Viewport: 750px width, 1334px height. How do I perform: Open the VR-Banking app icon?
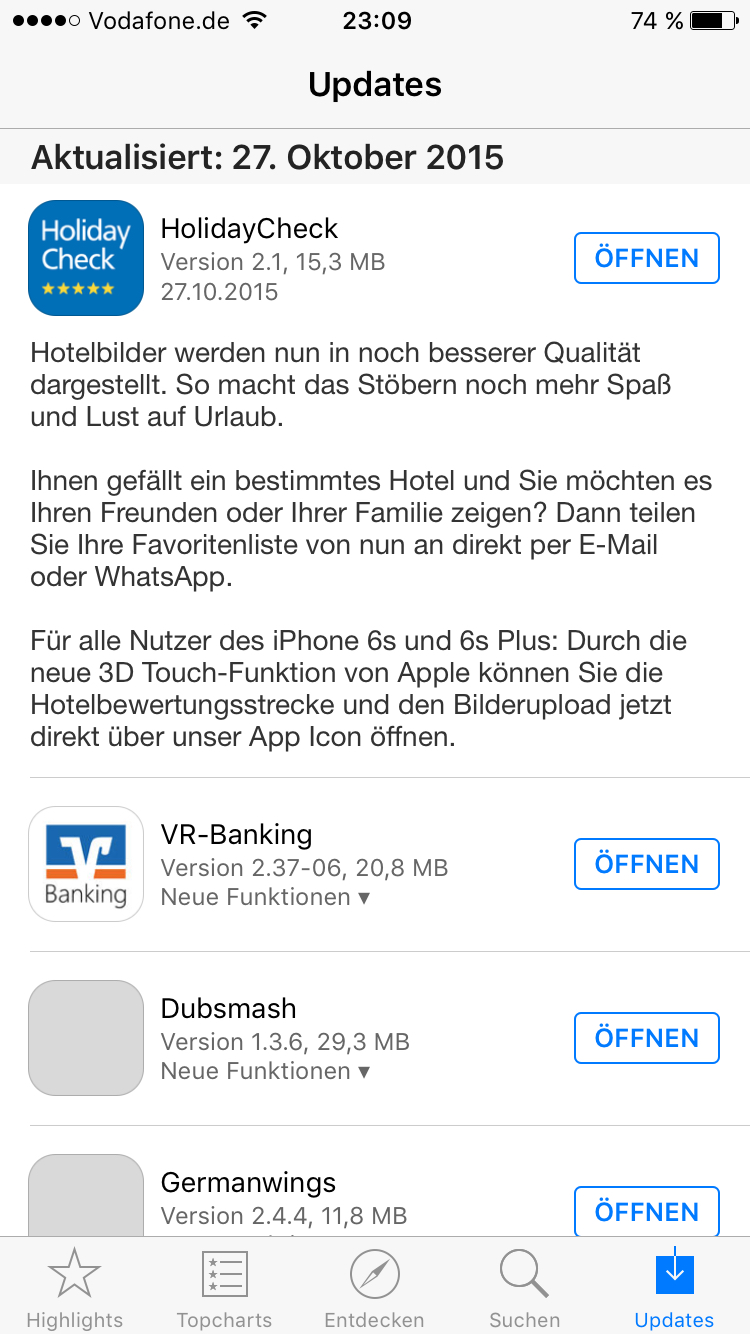(x=86, y=864)
